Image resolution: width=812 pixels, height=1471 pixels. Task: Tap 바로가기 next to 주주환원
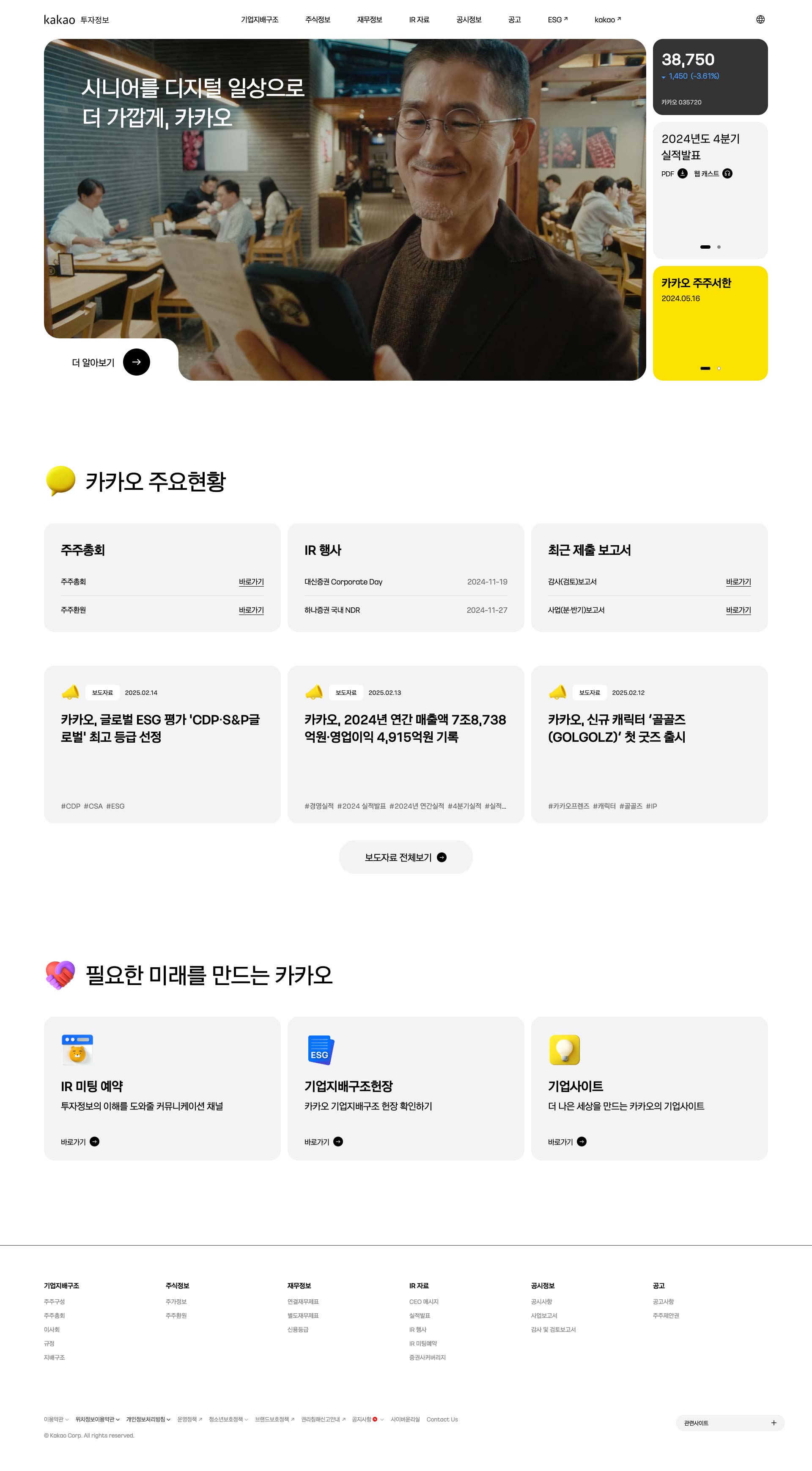pos(251,610)
